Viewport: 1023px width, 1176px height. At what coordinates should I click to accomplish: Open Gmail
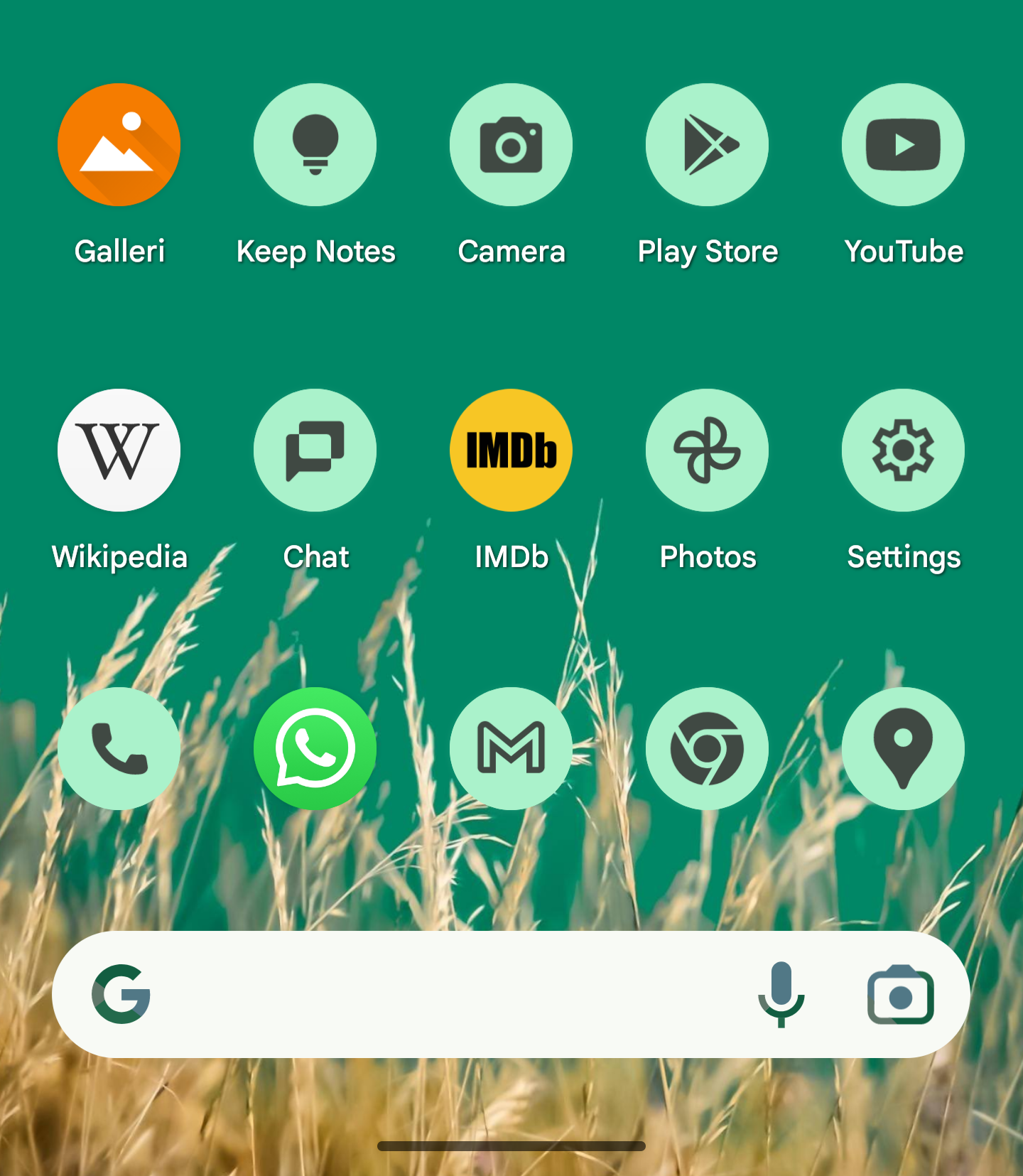point(511,748)
